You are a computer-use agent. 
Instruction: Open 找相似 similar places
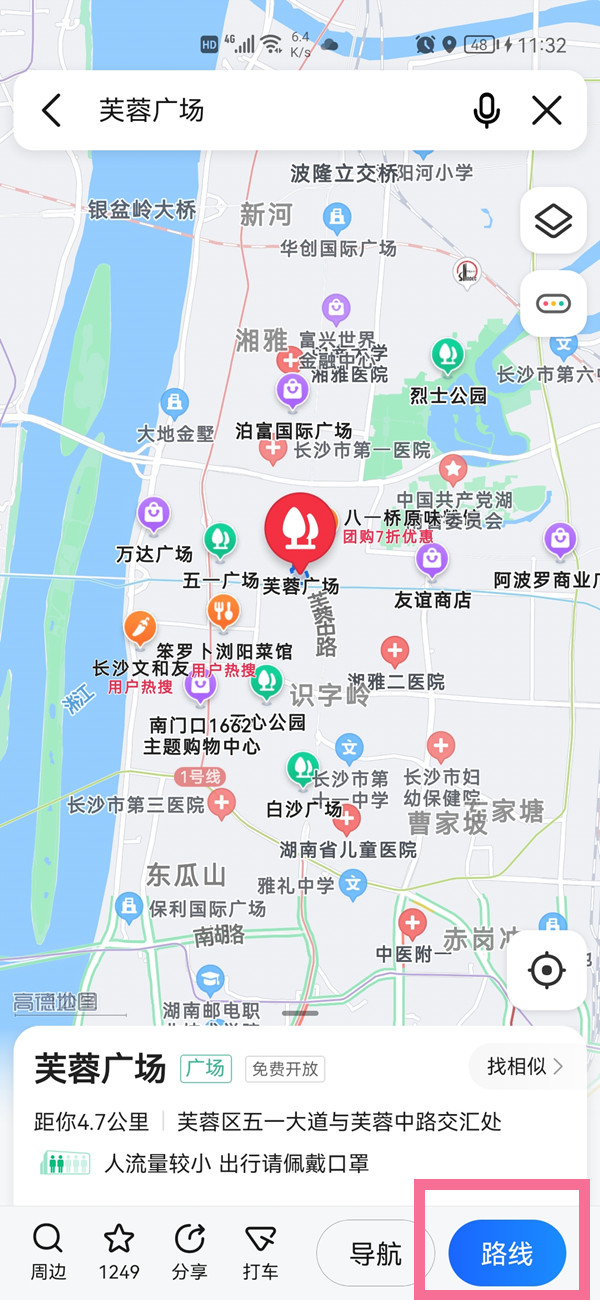pos(525,1066)
